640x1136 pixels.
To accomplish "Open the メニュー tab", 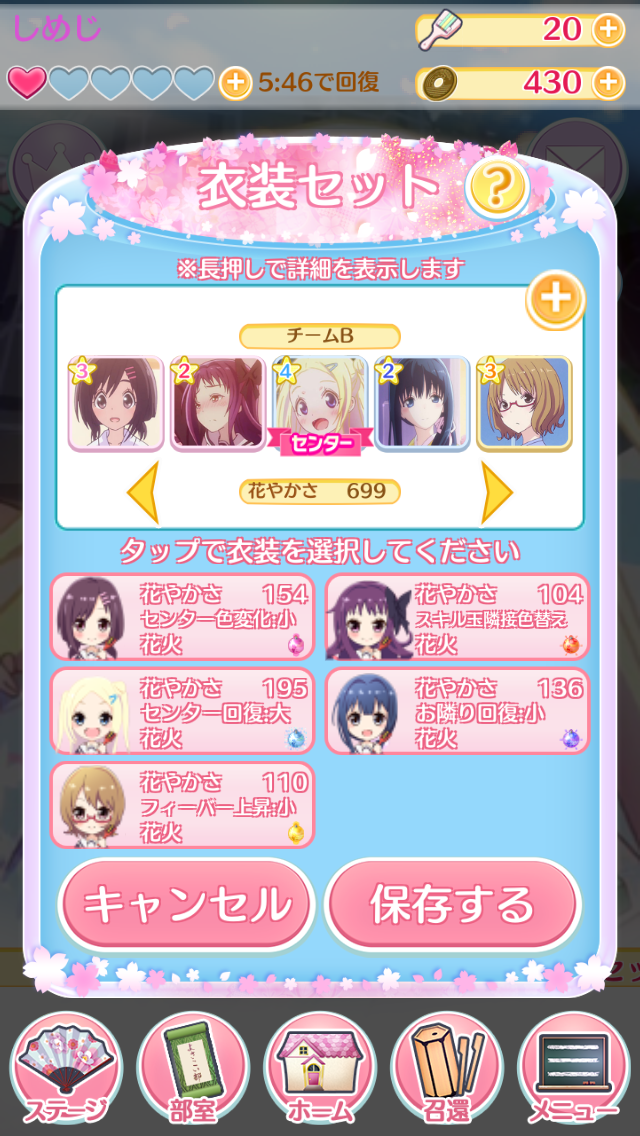I will [x=573, y=1068].
